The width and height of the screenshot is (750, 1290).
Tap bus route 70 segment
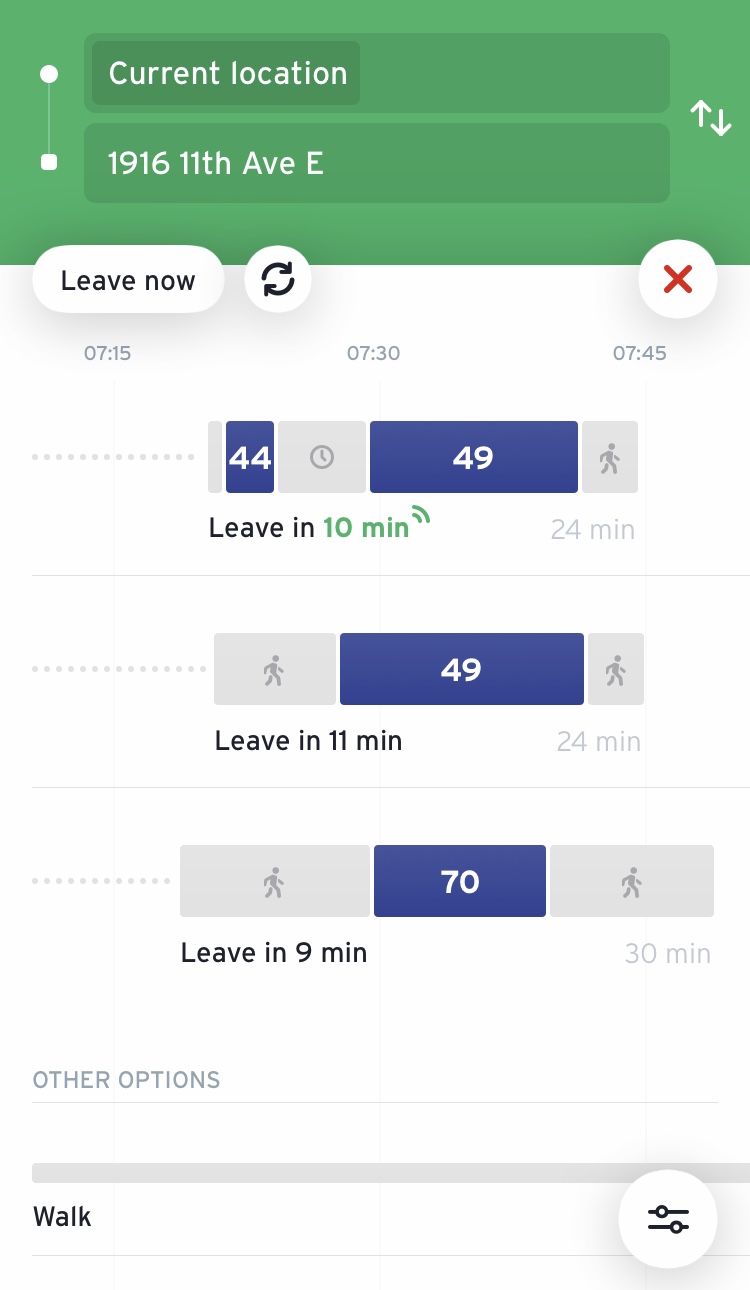[459, 881]
